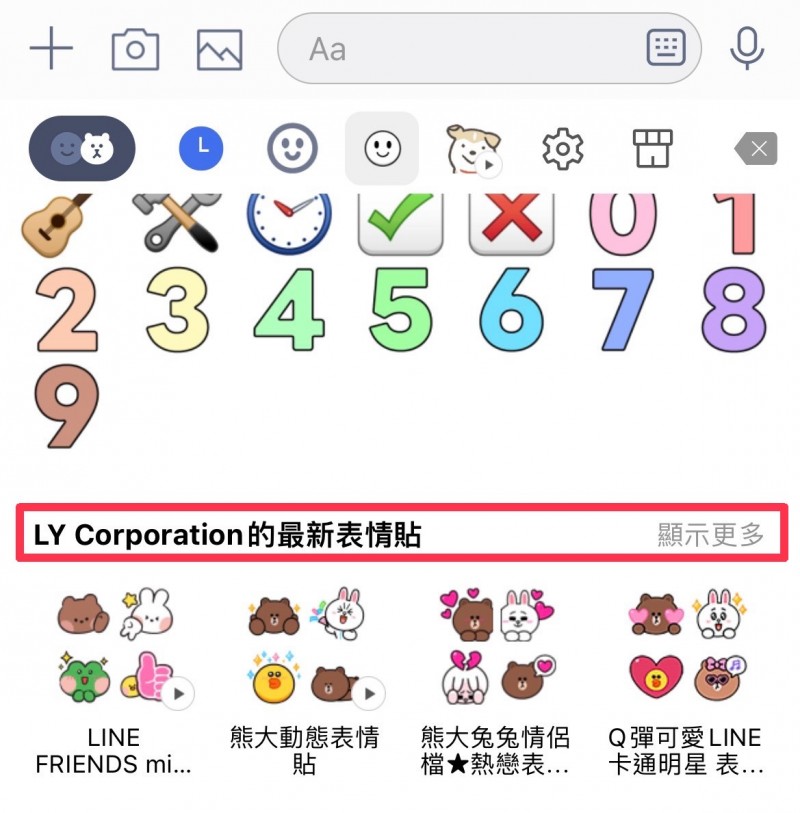The height and width of the screenshot is (813, 800).
Task: Switch to keyboard via the keyboard icon
Action: 666,47
